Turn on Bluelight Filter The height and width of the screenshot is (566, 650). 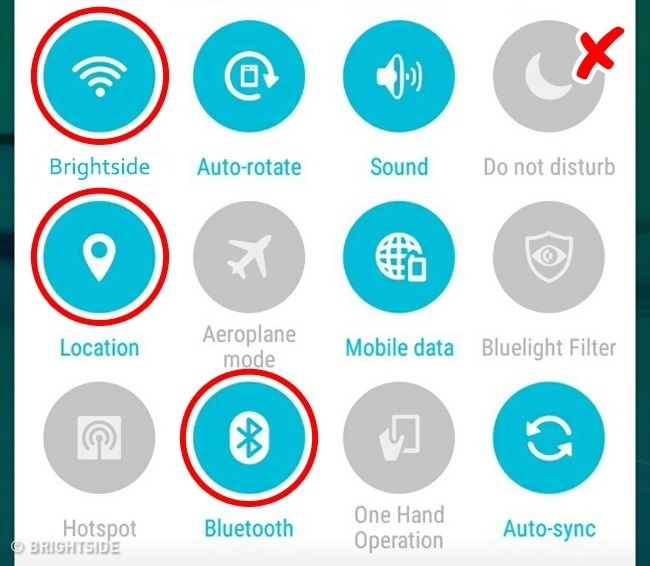pyautogui.click(x=548, y=257)
